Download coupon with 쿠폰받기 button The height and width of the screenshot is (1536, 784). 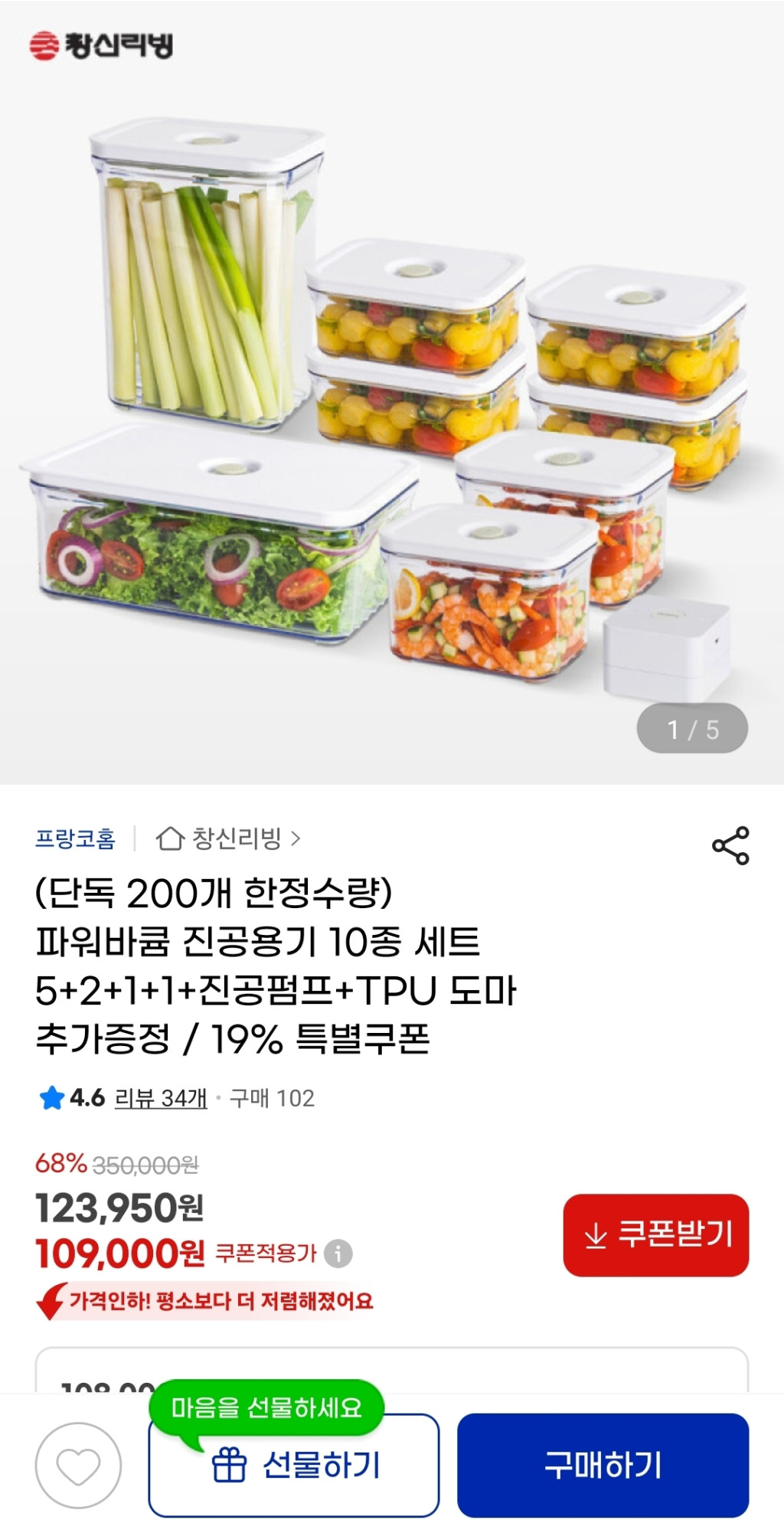click(x=655, y=1235)
